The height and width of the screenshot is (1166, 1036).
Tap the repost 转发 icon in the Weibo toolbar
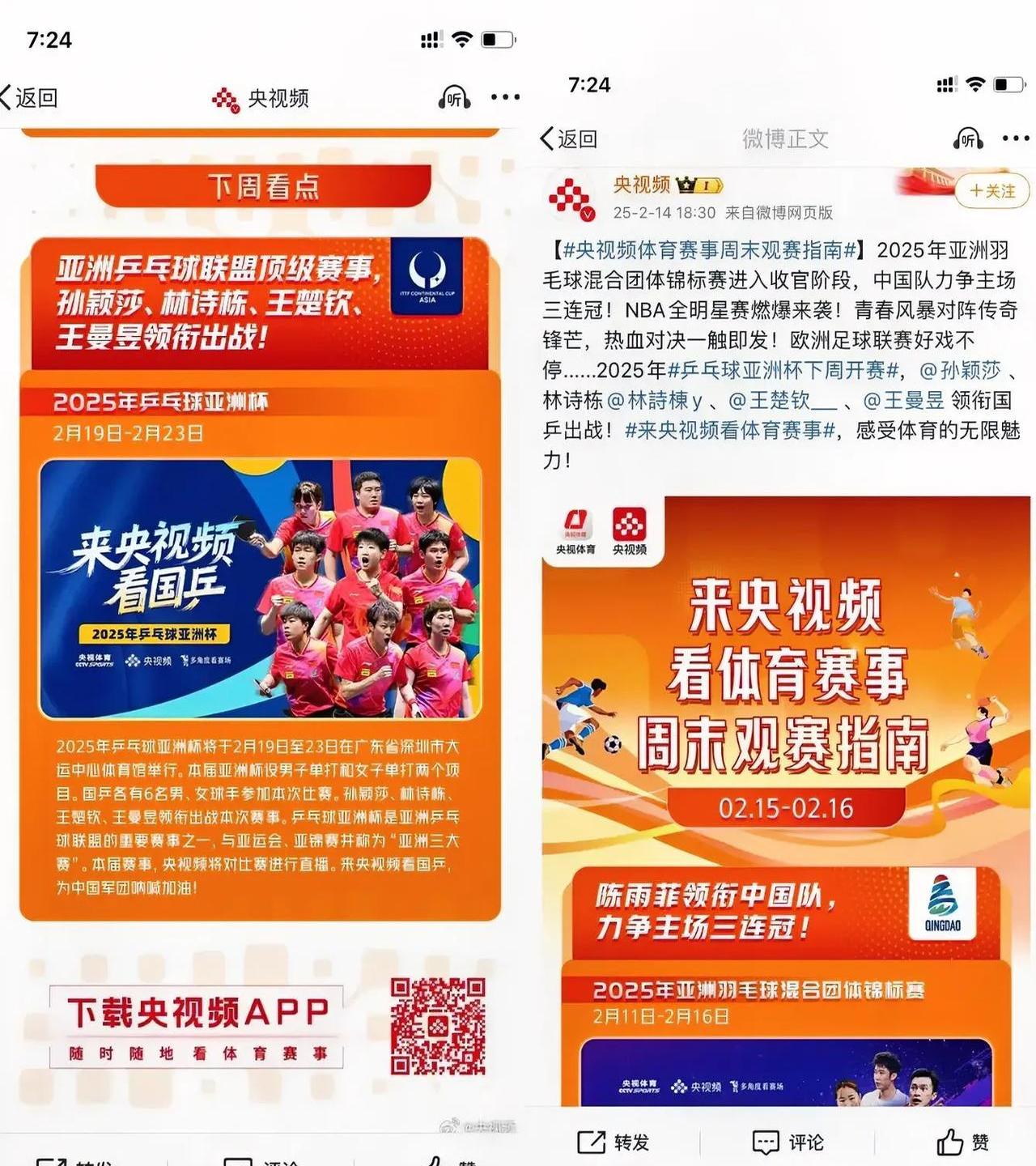click(x=592, y=1143)
